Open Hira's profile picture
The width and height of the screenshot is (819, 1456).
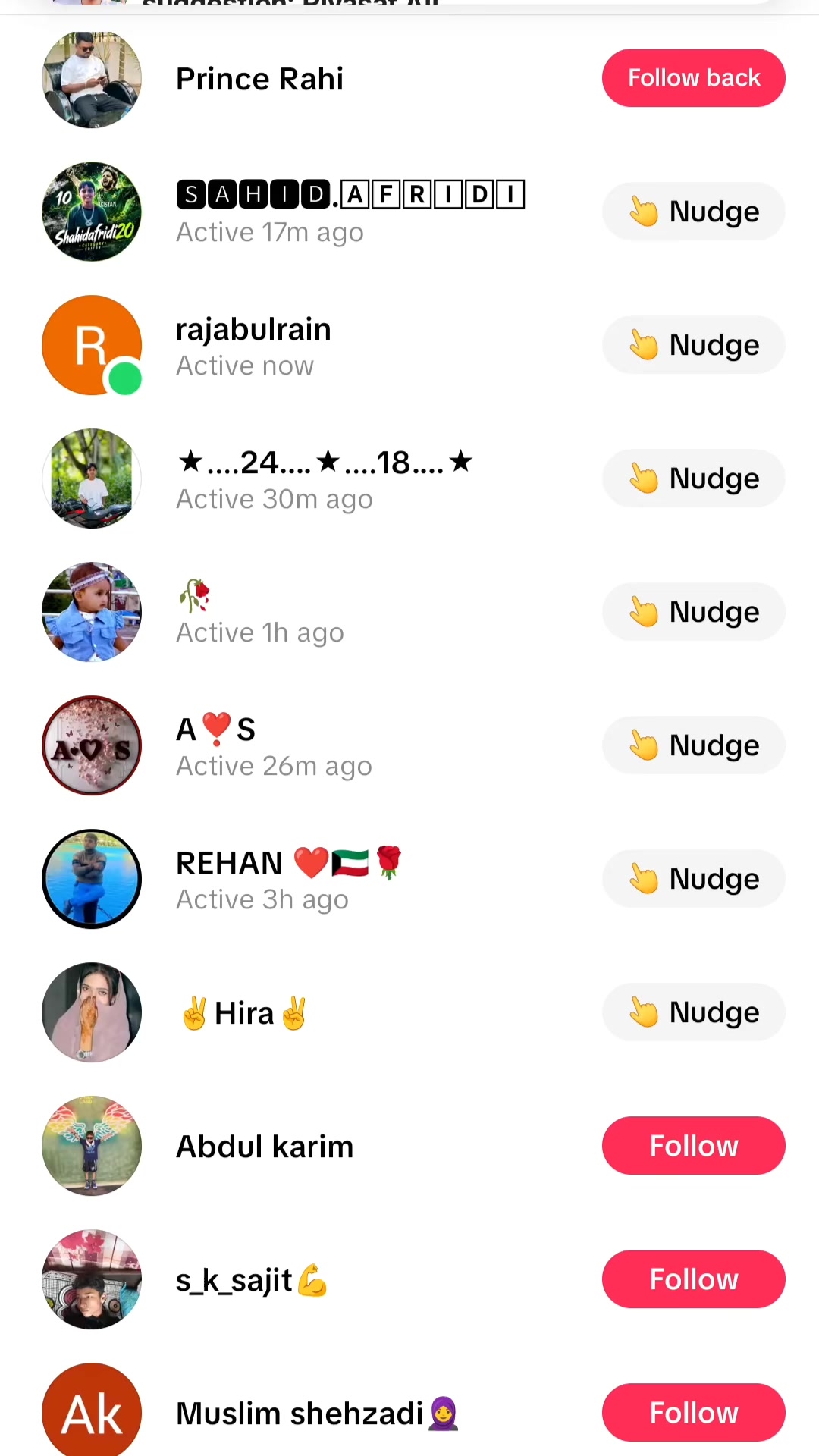pyautogui.click(x=92, y=1012)
